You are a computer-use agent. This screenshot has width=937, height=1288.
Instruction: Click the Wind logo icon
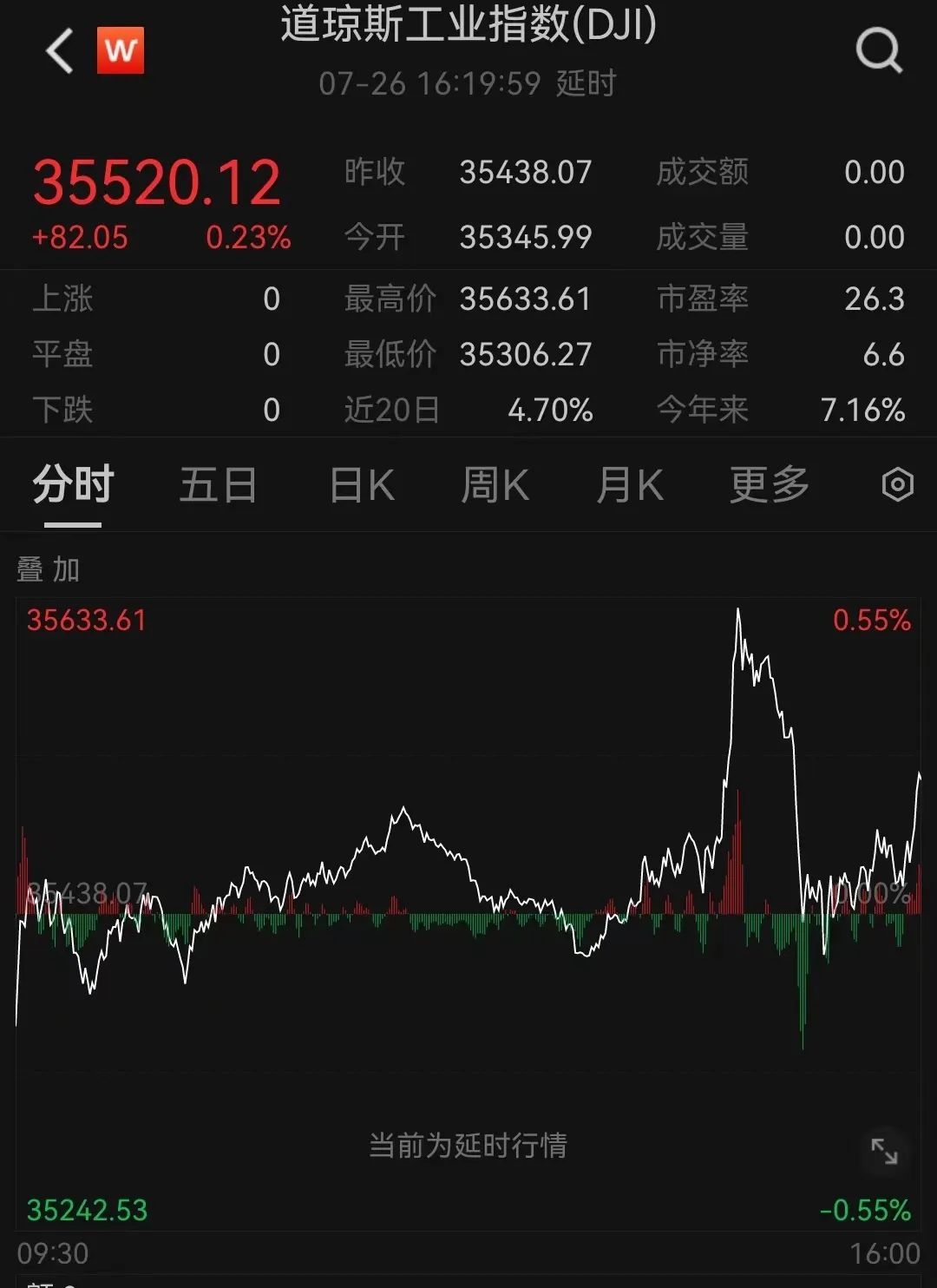[121, 49]
